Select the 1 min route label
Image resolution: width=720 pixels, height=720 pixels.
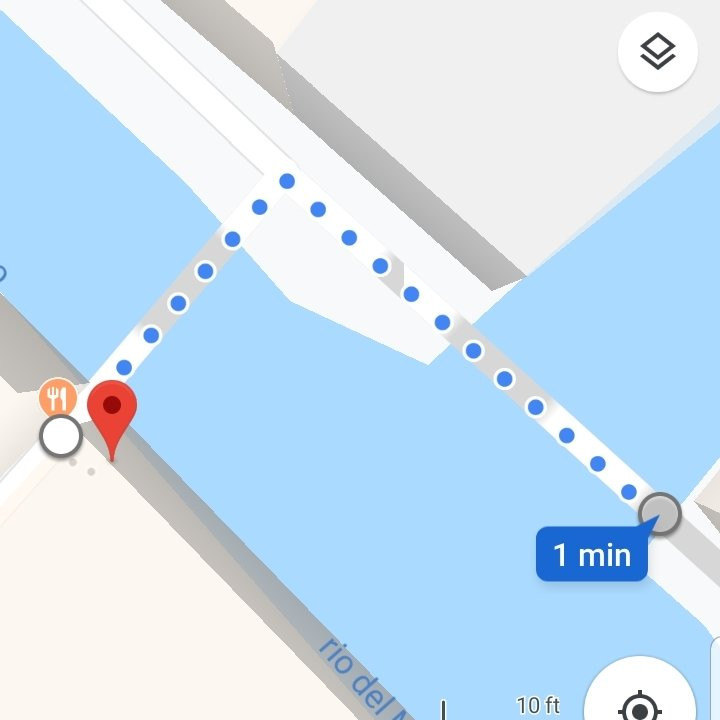tap(592, 553)
